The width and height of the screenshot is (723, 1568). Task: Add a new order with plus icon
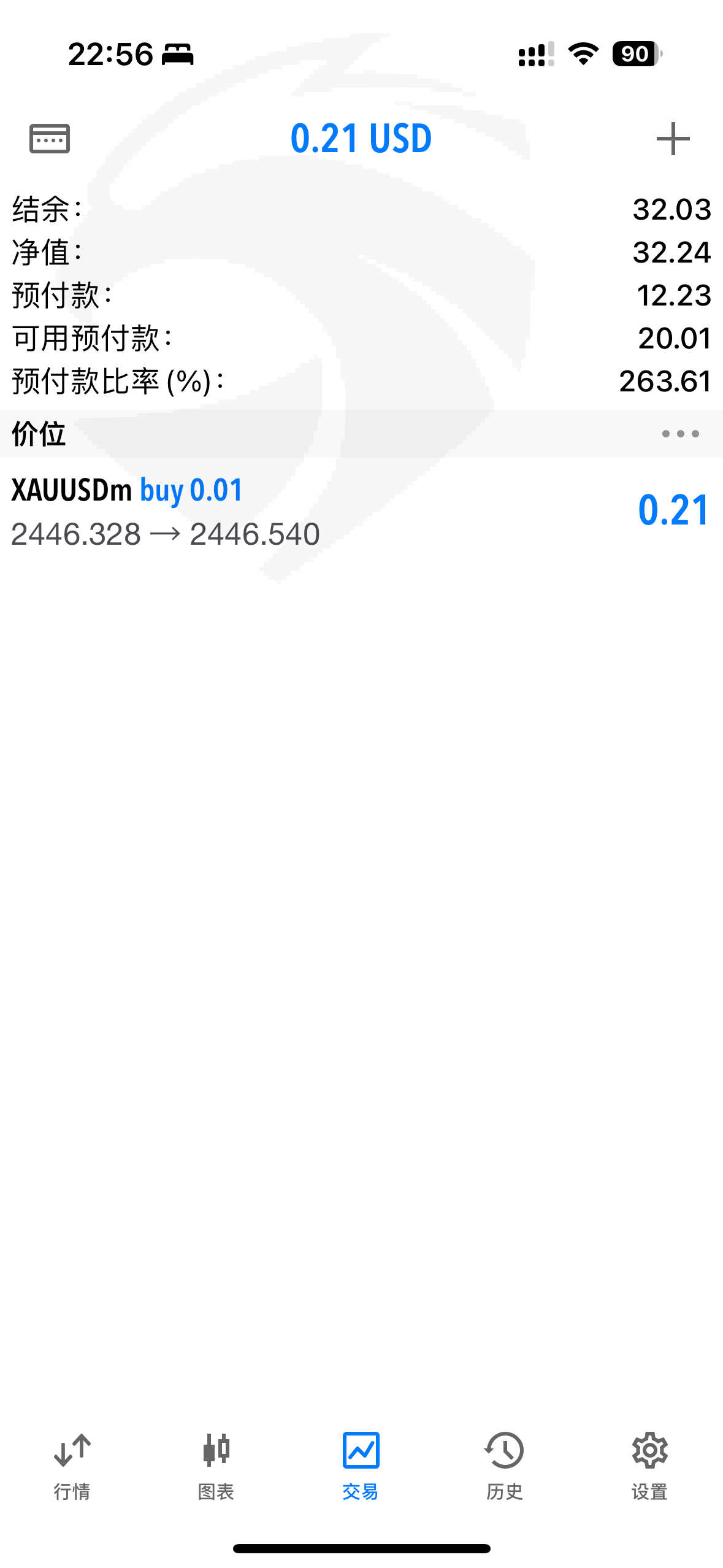point(673,139)
